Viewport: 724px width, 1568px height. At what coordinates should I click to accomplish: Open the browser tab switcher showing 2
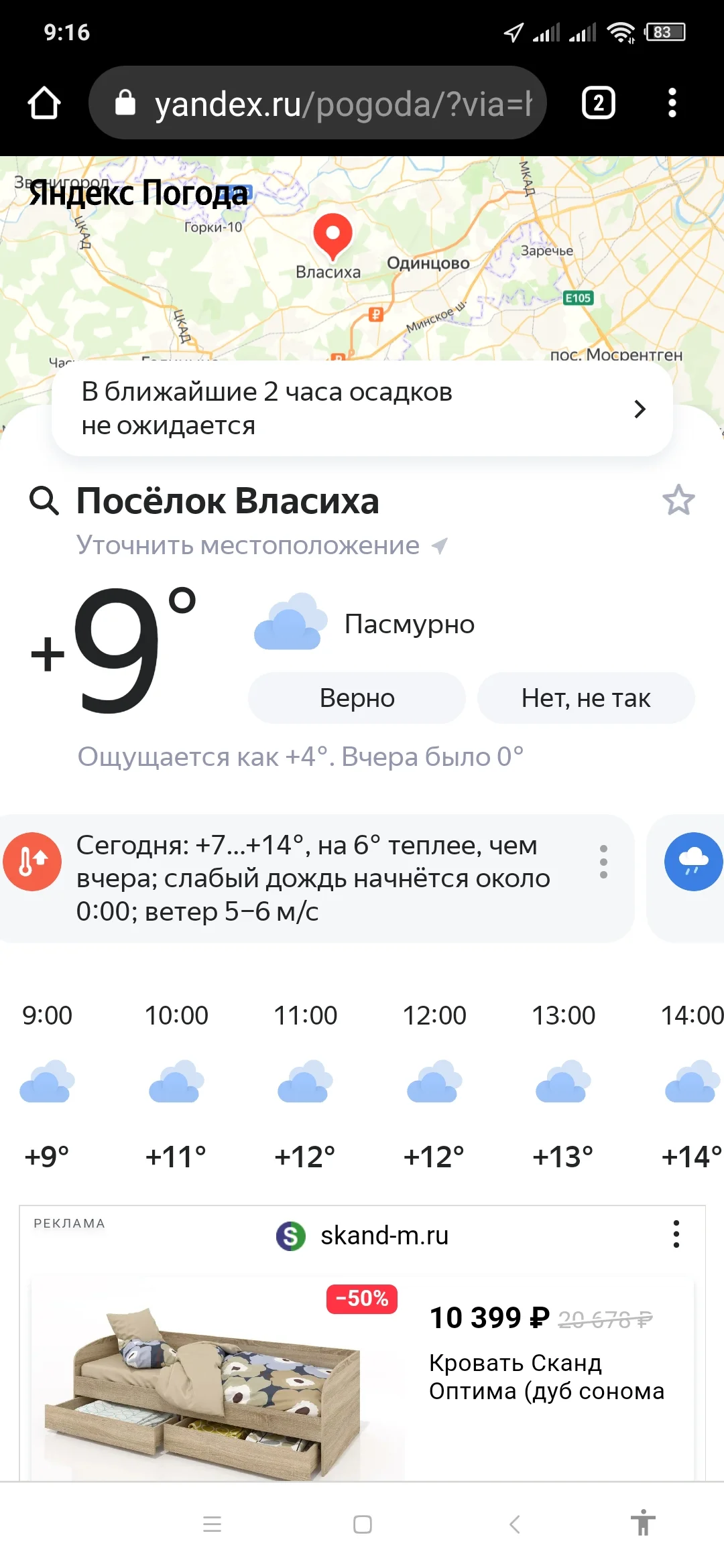597,102
